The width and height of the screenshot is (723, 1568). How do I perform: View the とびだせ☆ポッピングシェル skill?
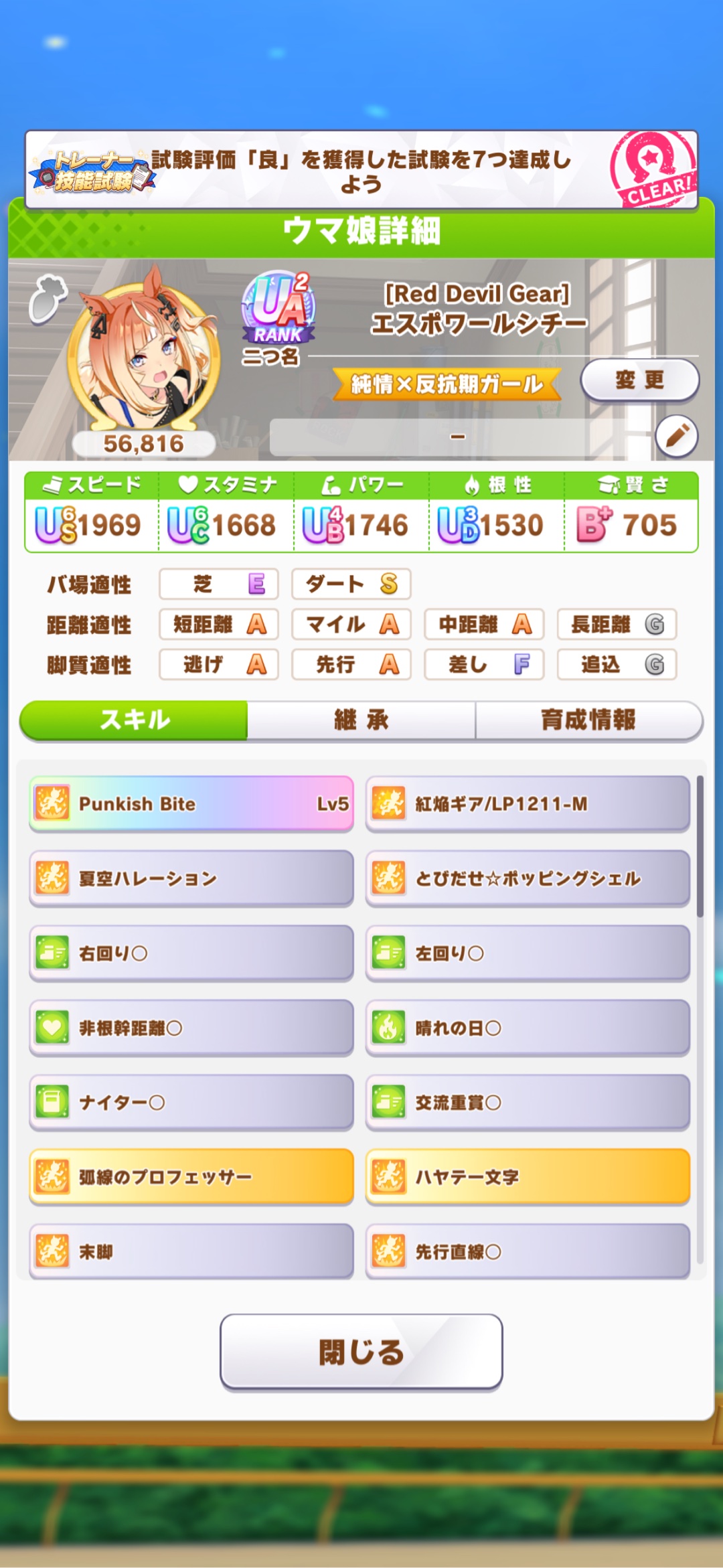coord(528,878)
